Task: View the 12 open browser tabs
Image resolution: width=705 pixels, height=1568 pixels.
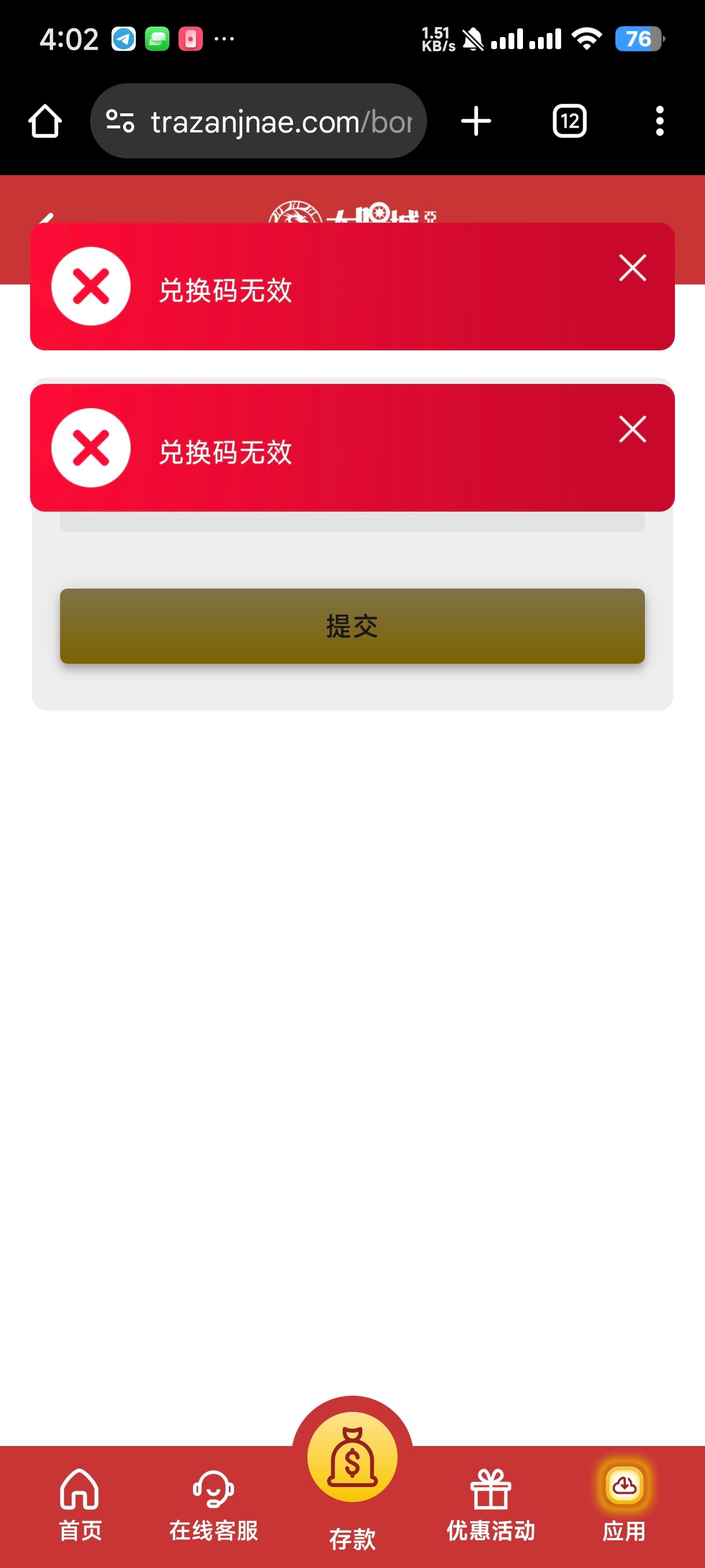Action: coord(569,121)
